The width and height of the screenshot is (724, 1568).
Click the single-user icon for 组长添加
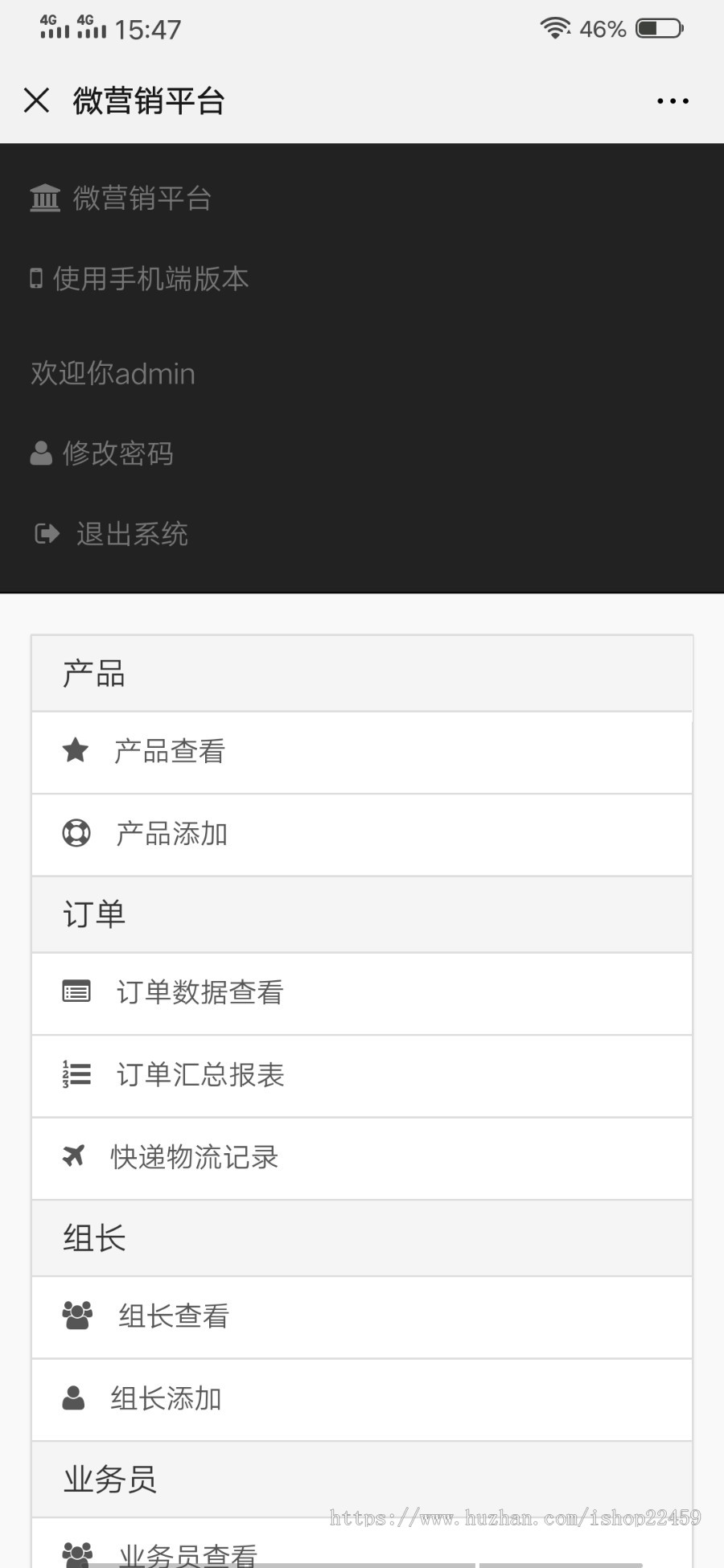(x=75, y=1399)
